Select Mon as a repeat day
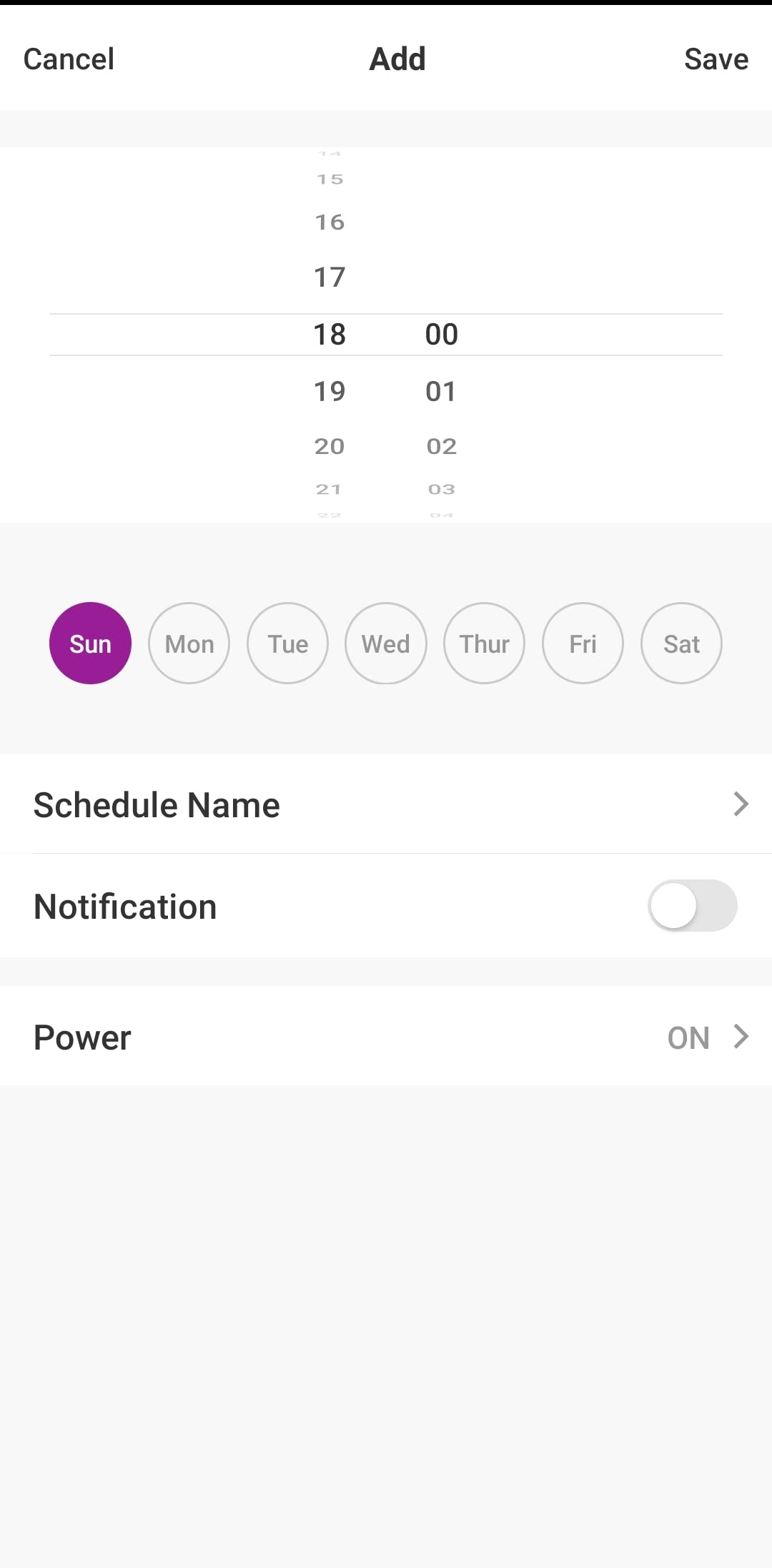The height and width of the screenshot is (1568, 772). point(189,644)
